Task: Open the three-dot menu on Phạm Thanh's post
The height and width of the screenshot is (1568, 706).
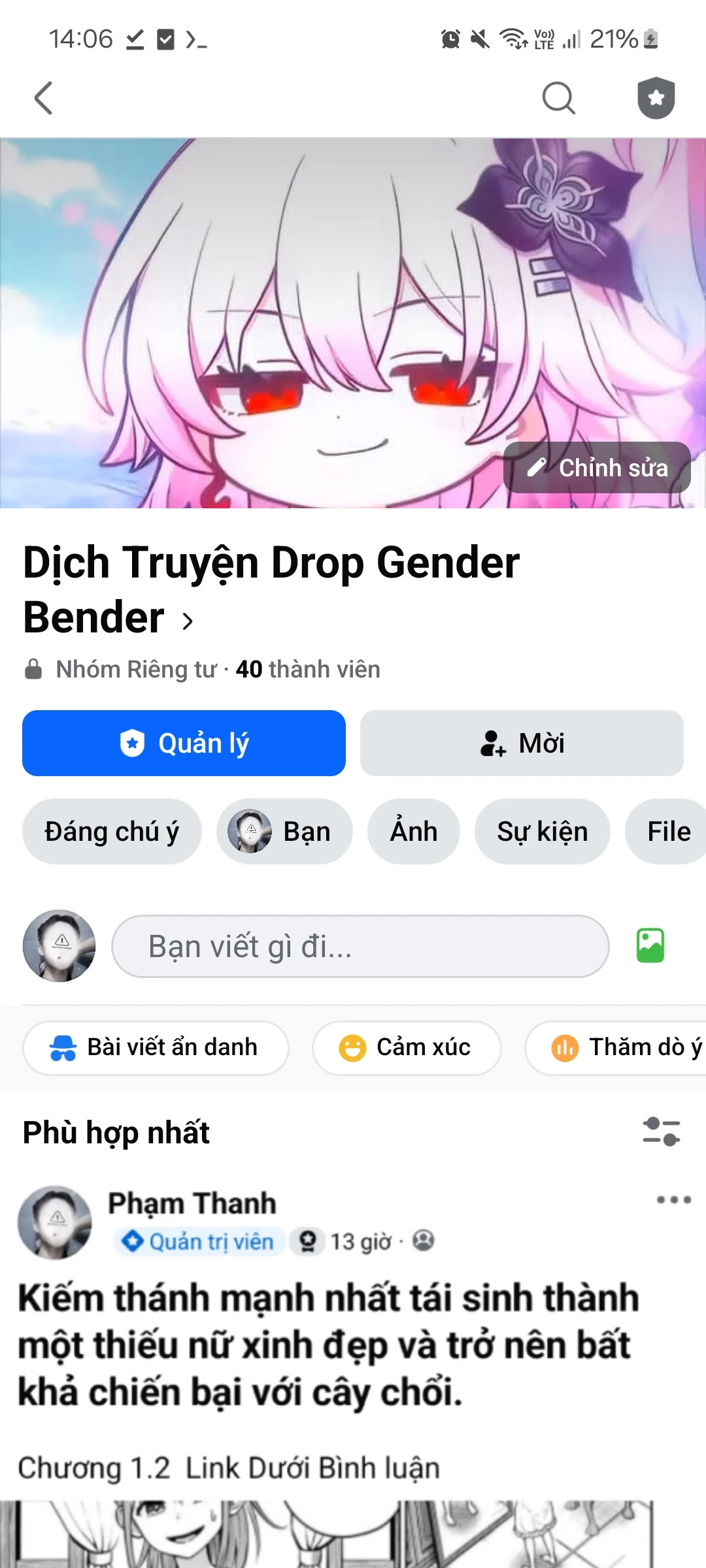Action: (673, 1200)
